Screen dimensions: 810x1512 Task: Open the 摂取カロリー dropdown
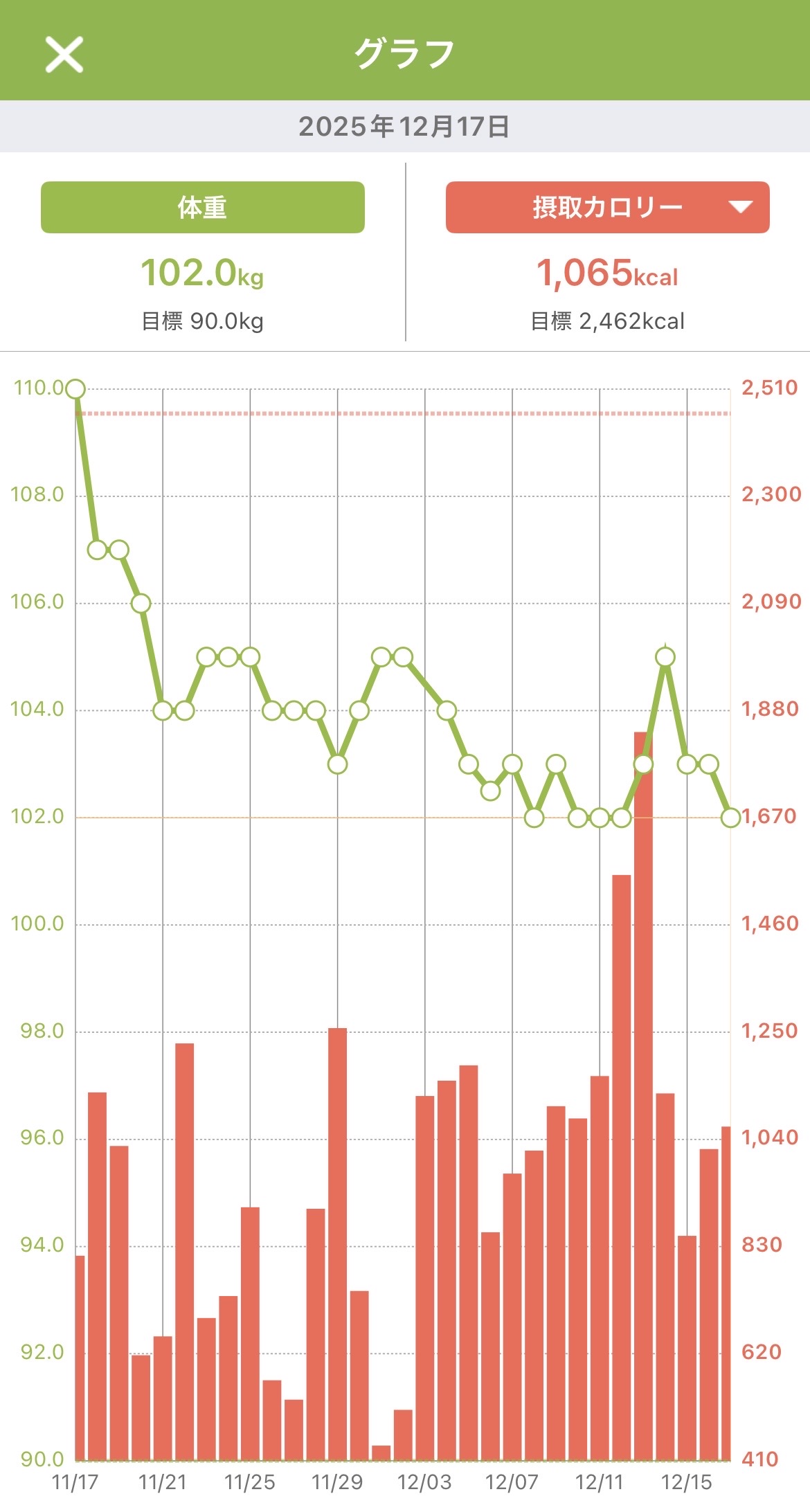(607, 207)
